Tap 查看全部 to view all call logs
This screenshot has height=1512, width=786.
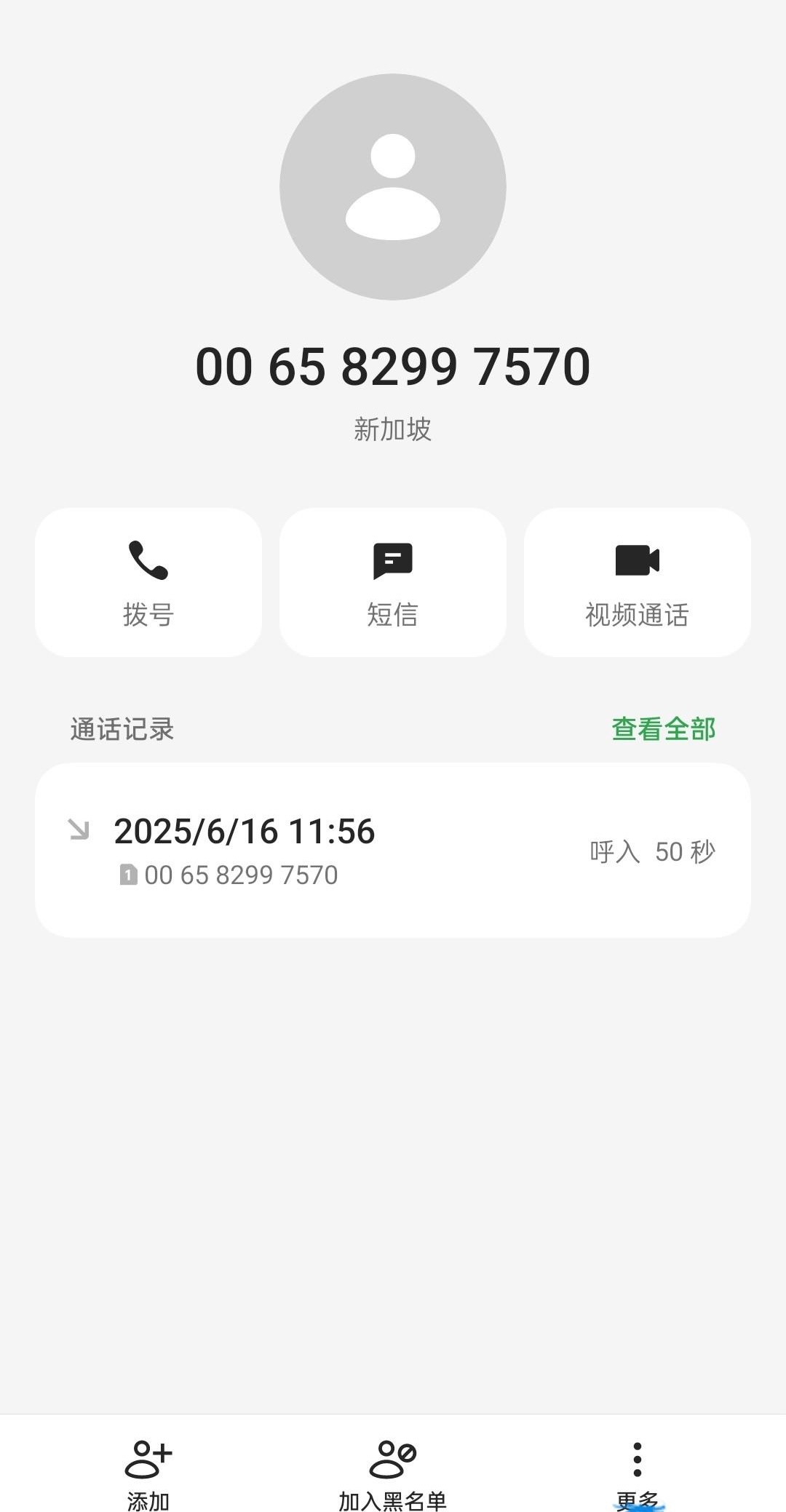coord(663,729)
